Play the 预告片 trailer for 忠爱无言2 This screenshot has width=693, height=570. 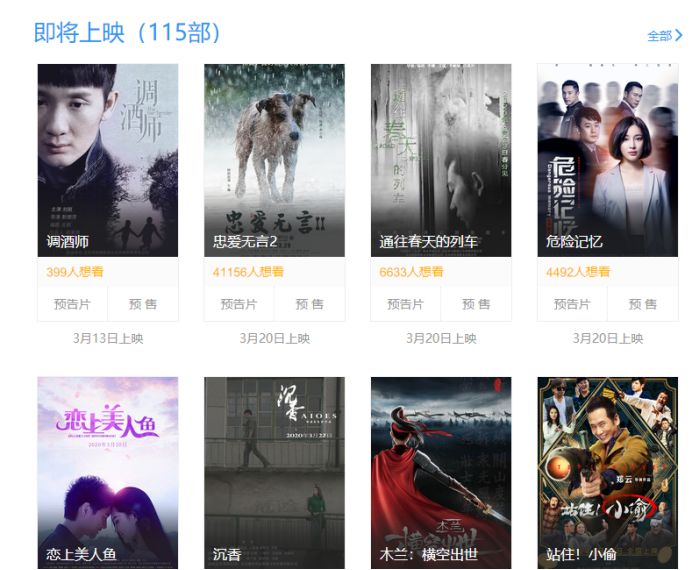(x=239, y=304)
